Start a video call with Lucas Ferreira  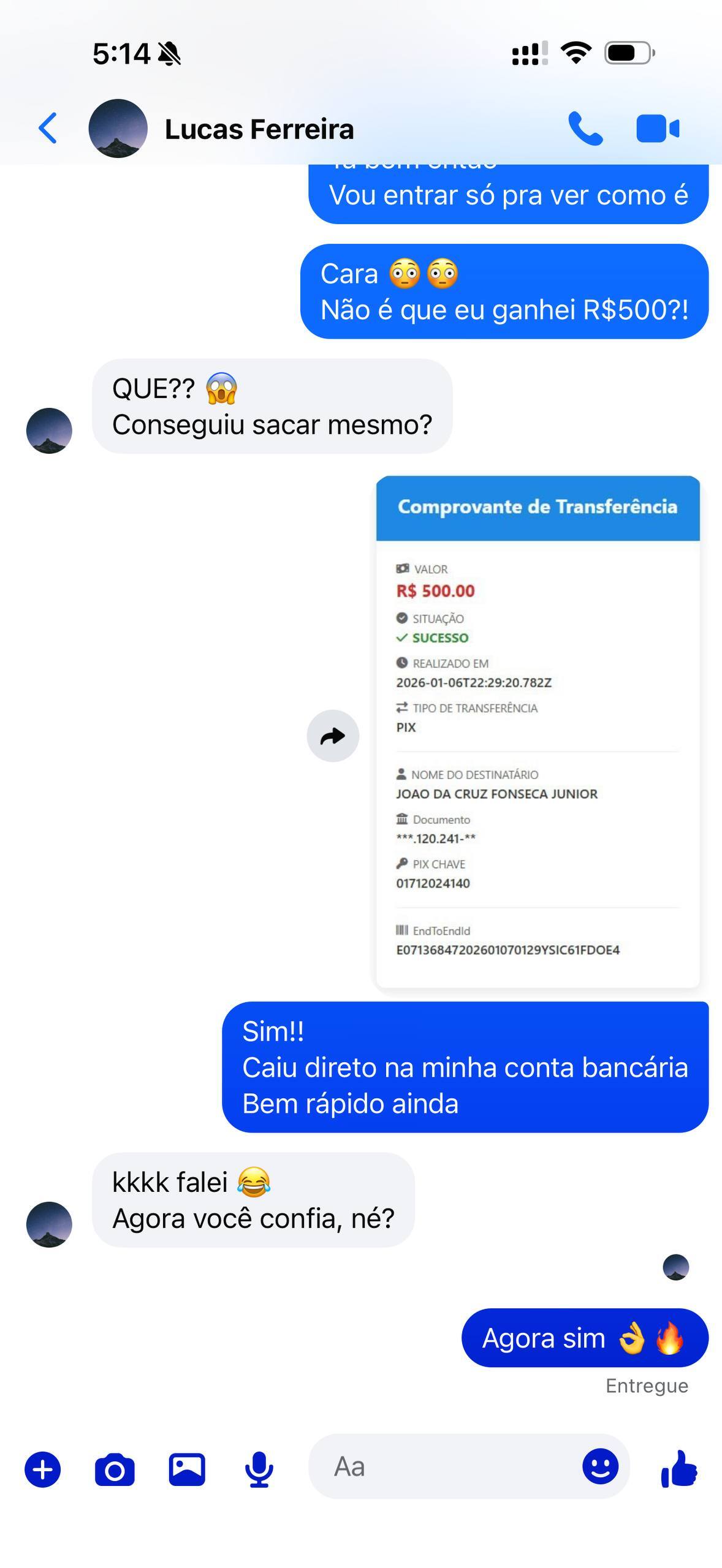pyautogui.click(x=658, y=129)
